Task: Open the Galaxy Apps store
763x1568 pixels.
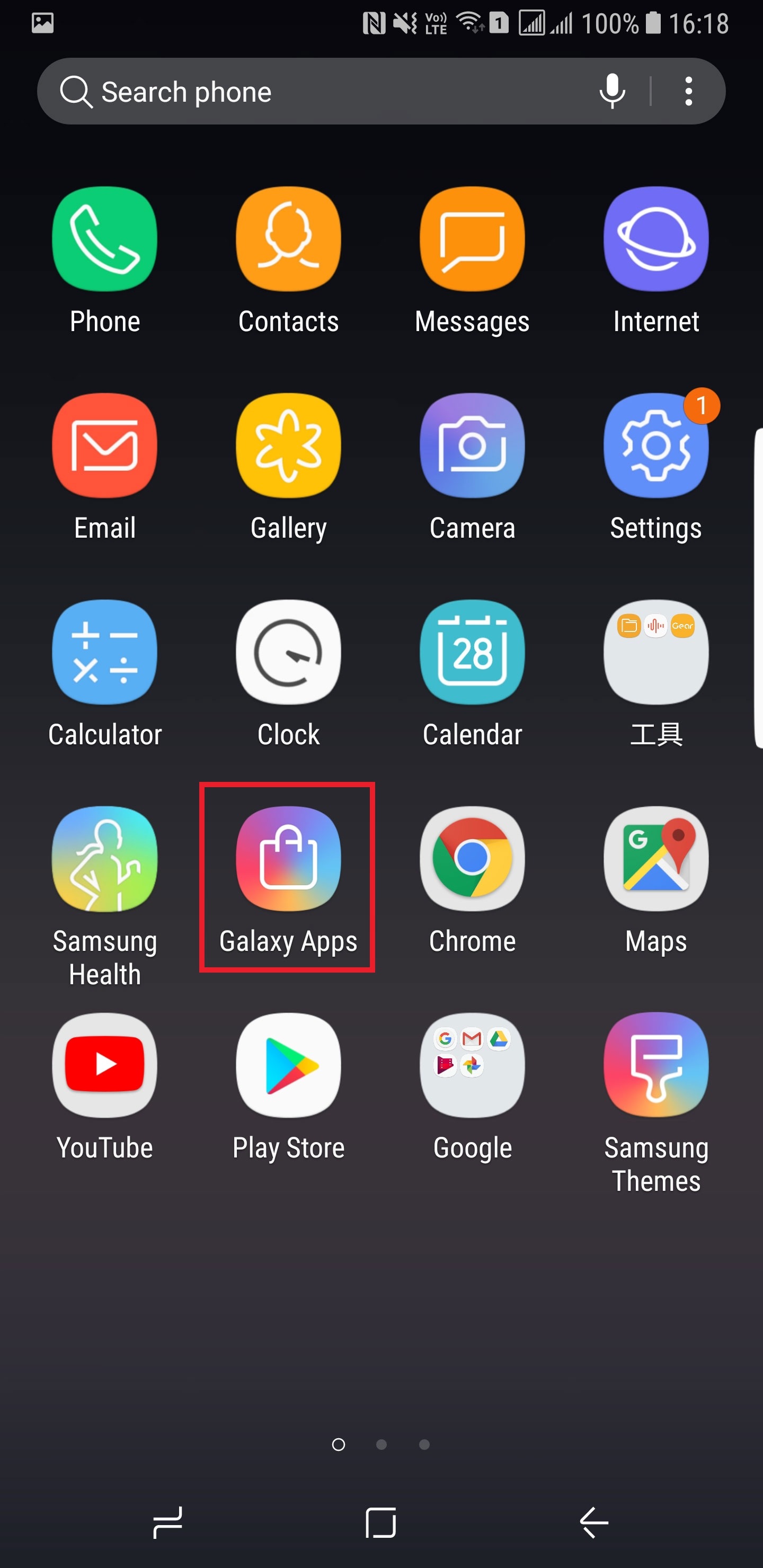Action: coord(288,858)
